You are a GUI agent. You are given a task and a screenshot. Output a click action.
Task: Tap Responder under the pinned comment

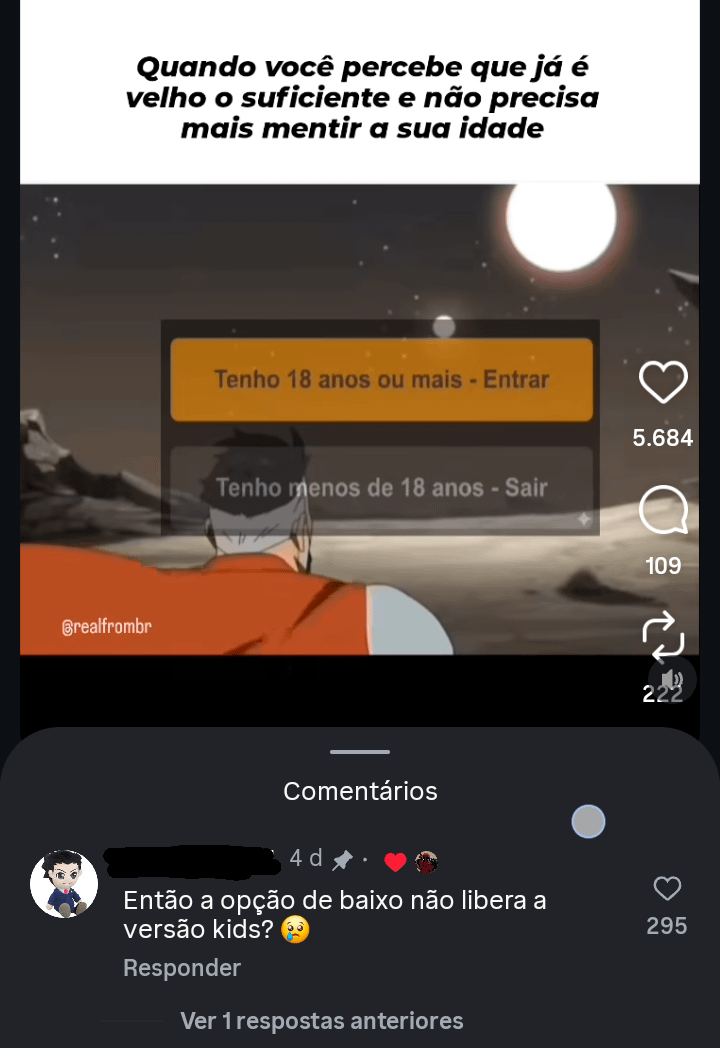click(182, 968)
